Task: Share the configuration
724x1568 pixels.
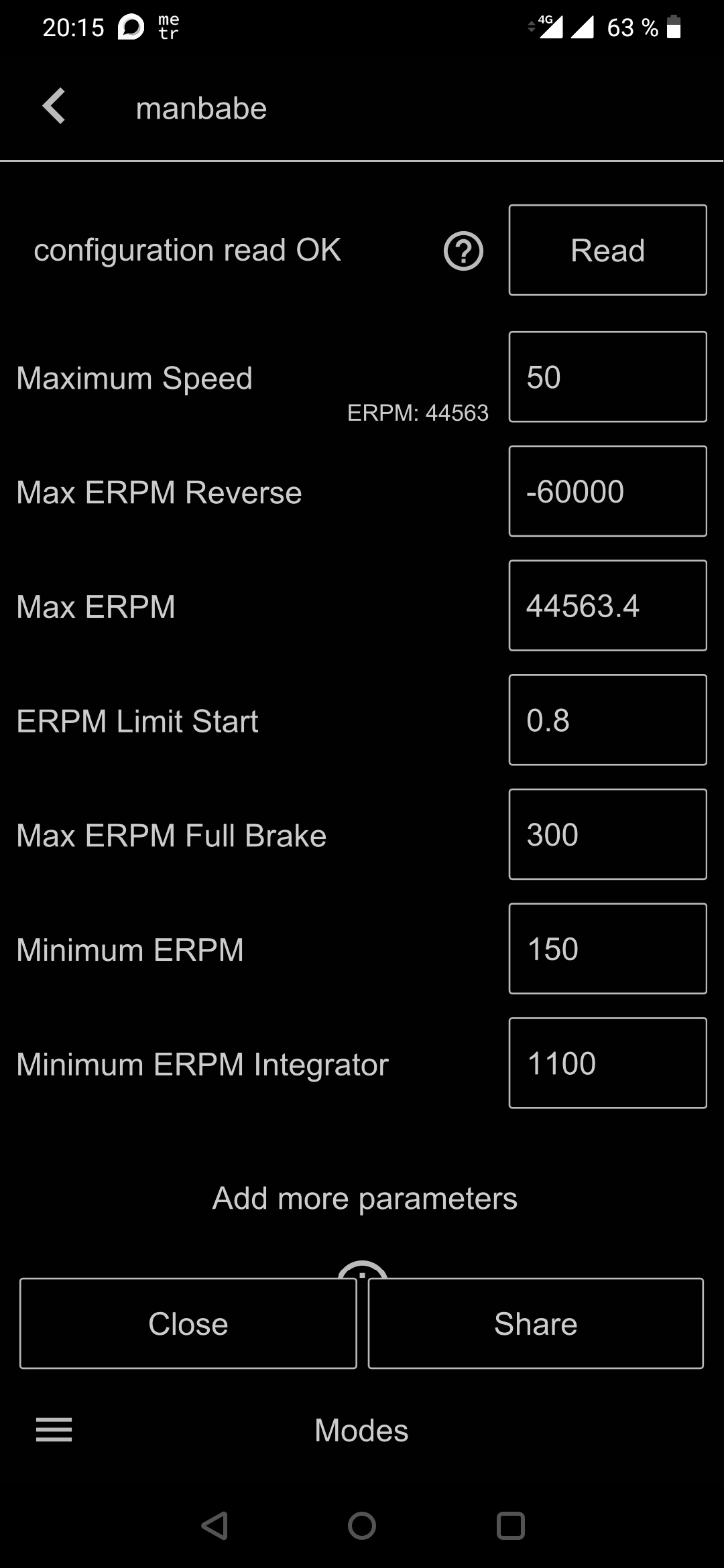Action: [x=536, y=1323]
